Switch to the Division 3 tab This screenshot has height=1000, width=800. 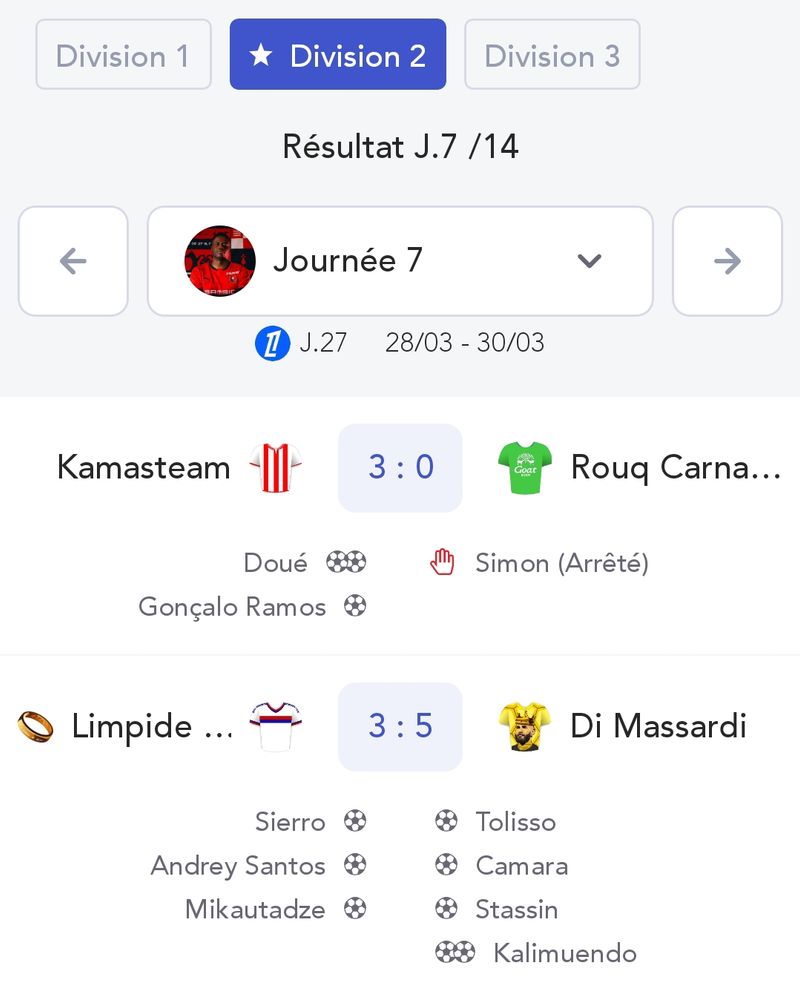click(x=552, y=55)
